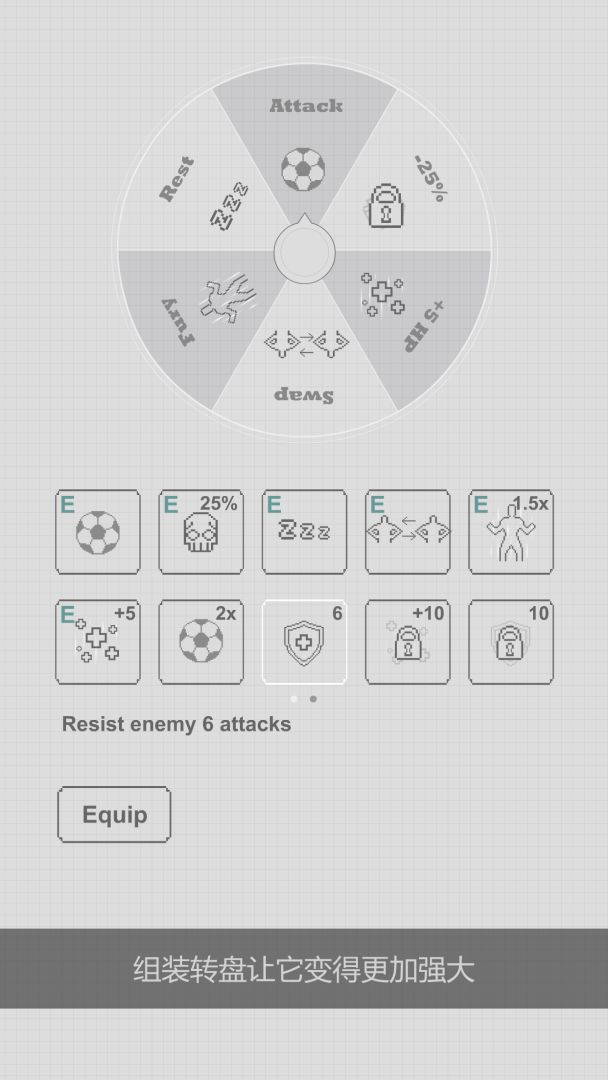Tap the Attack wheel segment

(x=304, y=150)
